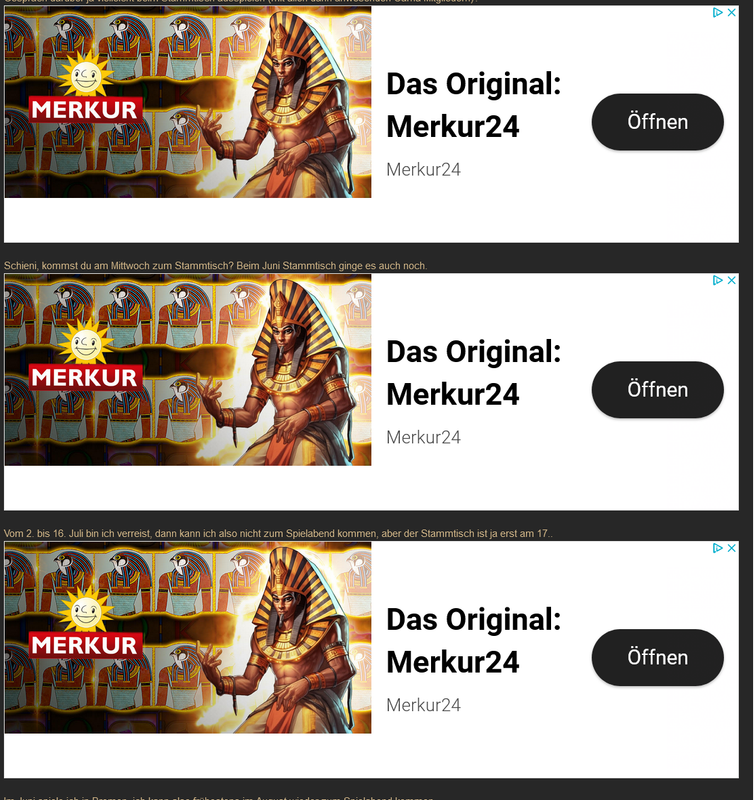This screenshot has width=755, height=800.
Task: Tap Öffnen in the ad below the Schieni post
Action: pos(657,389)
